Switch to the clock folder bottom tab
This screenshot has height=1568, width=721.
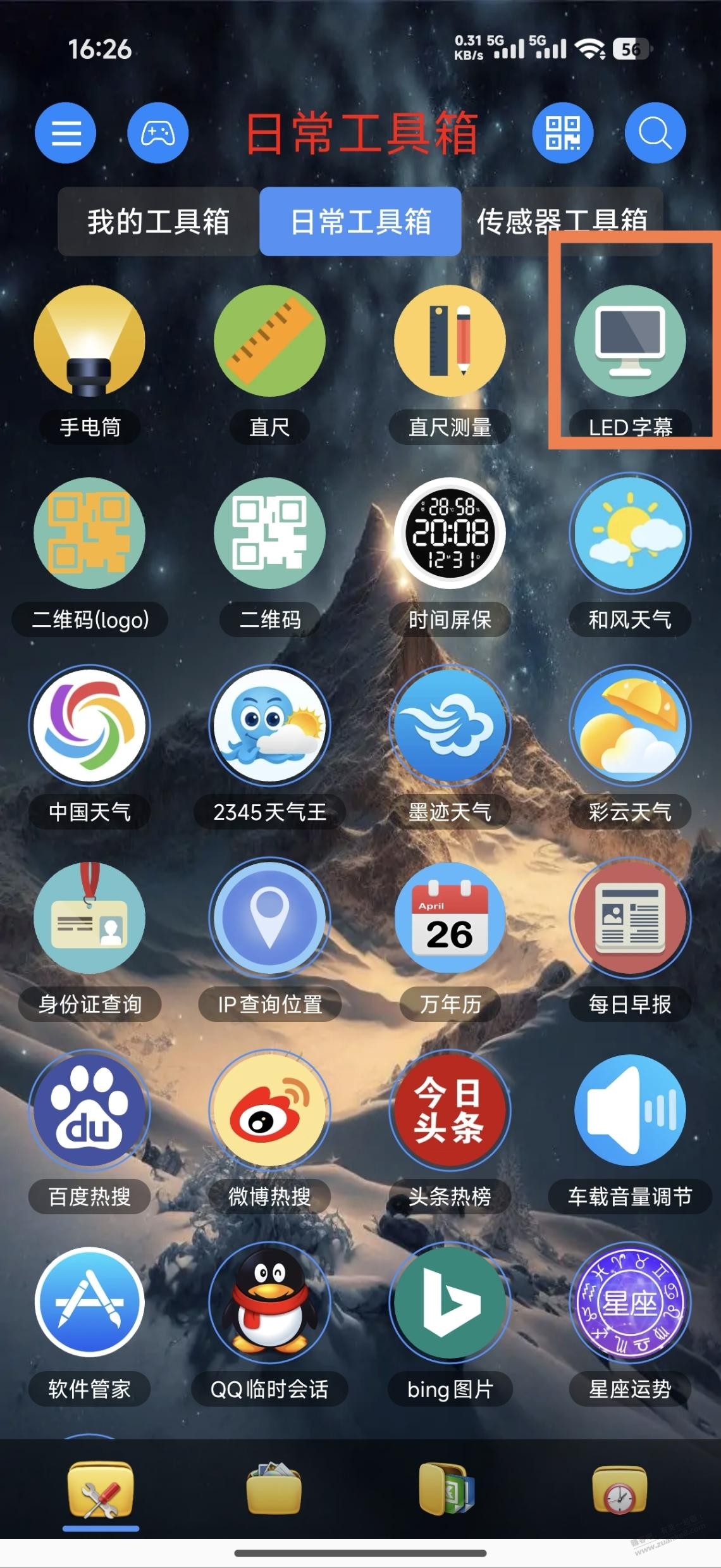[x=619, y=1491]
